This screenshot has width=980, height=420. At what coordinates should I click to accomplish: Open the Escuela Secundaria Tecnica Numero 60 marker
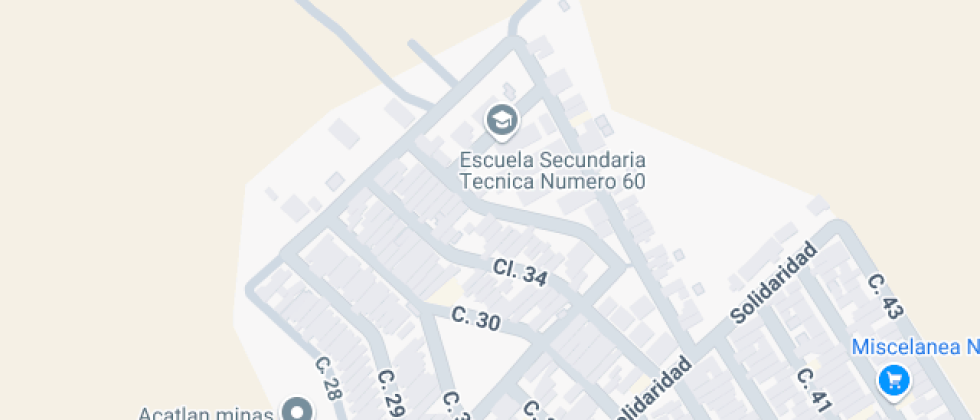click(x=501, y=121)
